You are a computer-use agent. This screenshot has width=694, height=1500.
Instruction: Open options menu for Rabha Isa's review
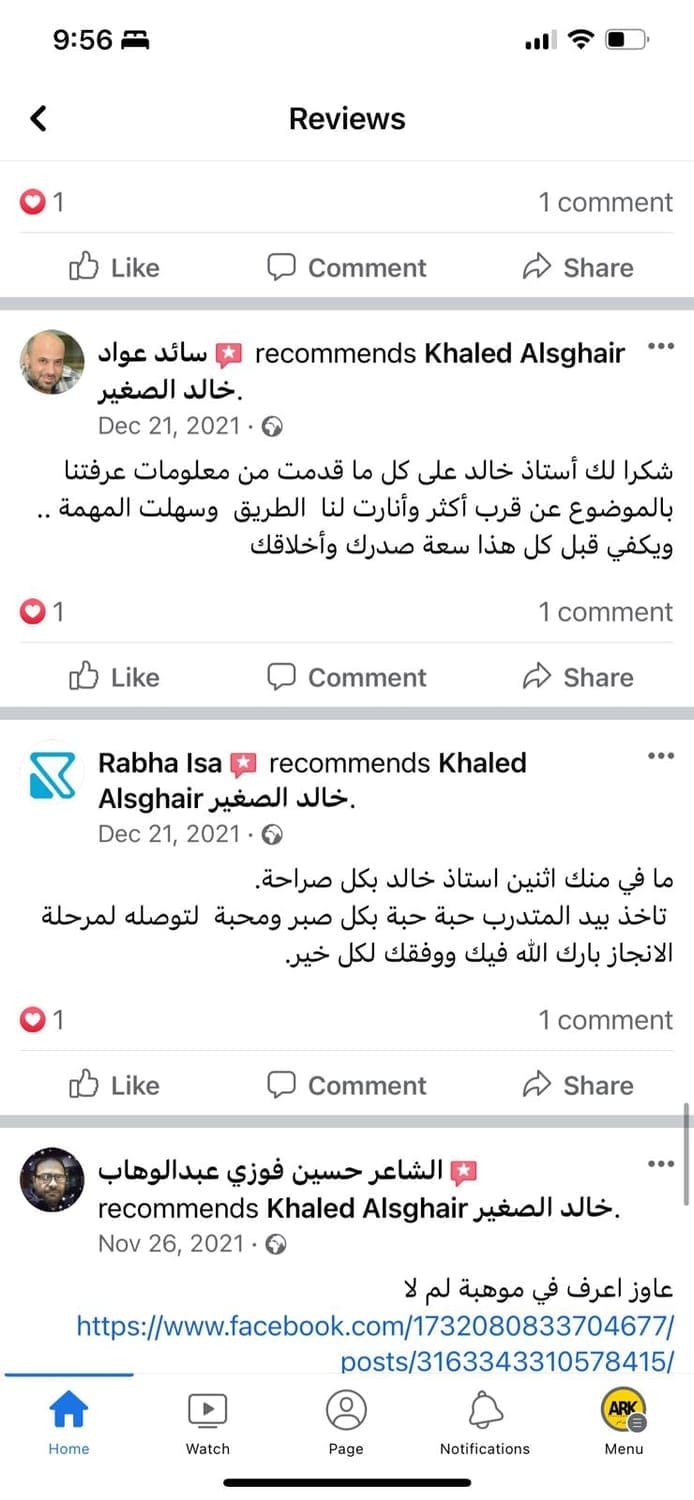[661, 756]
